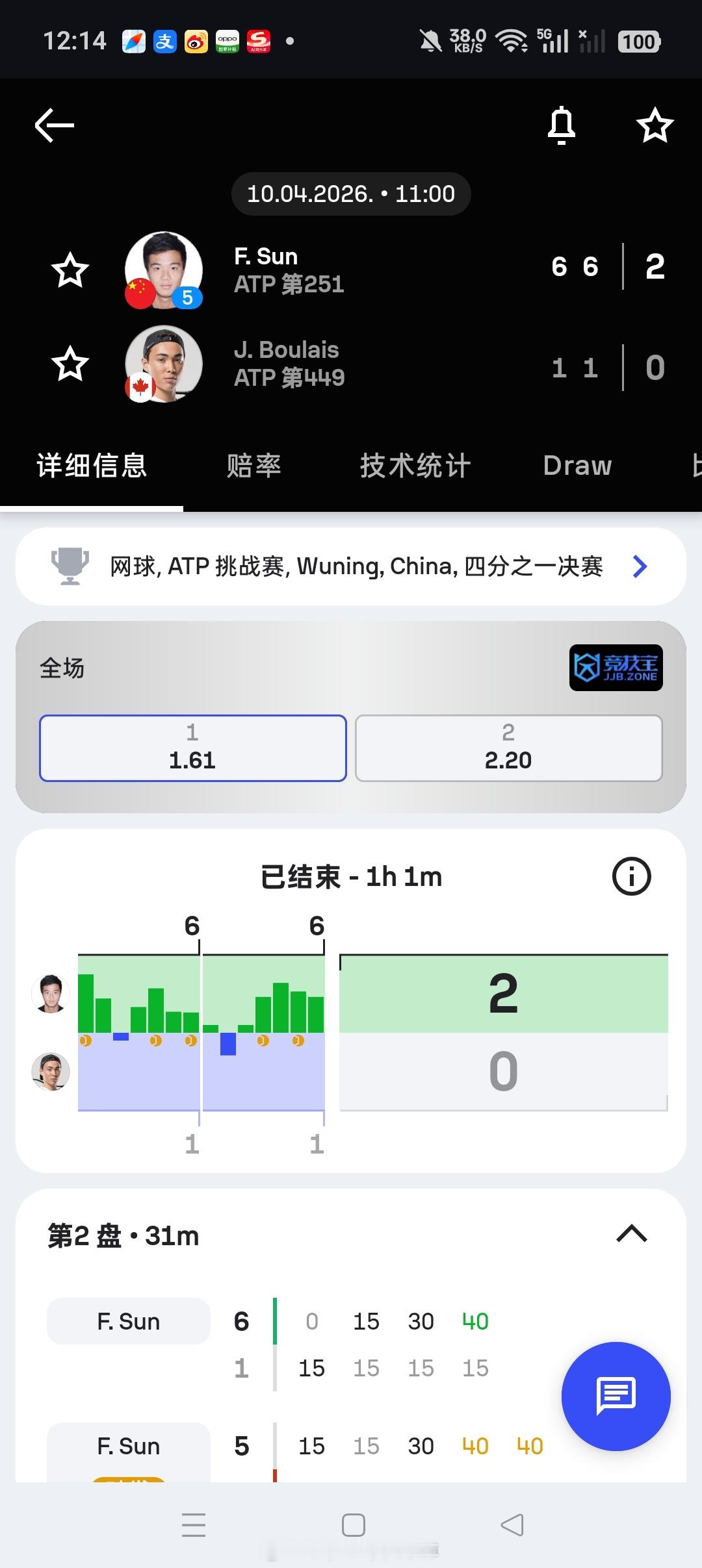The height and width of the screenshot is (1568, 702).
Task: Select the Draw tab
Action: [577, 465]
